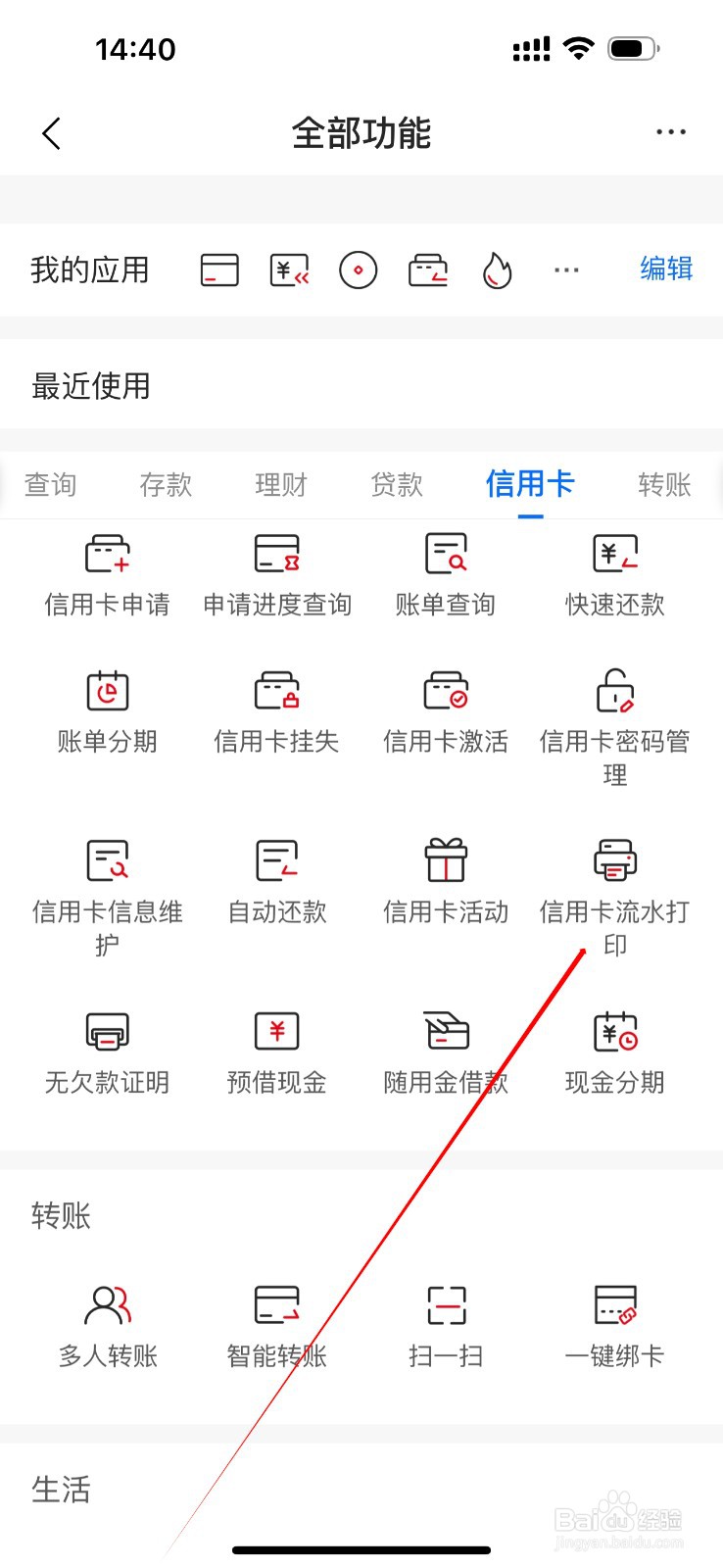Open the top-right more options menu
The height and width of the screenshot is (1568, 723).
(x=671, y=131)
